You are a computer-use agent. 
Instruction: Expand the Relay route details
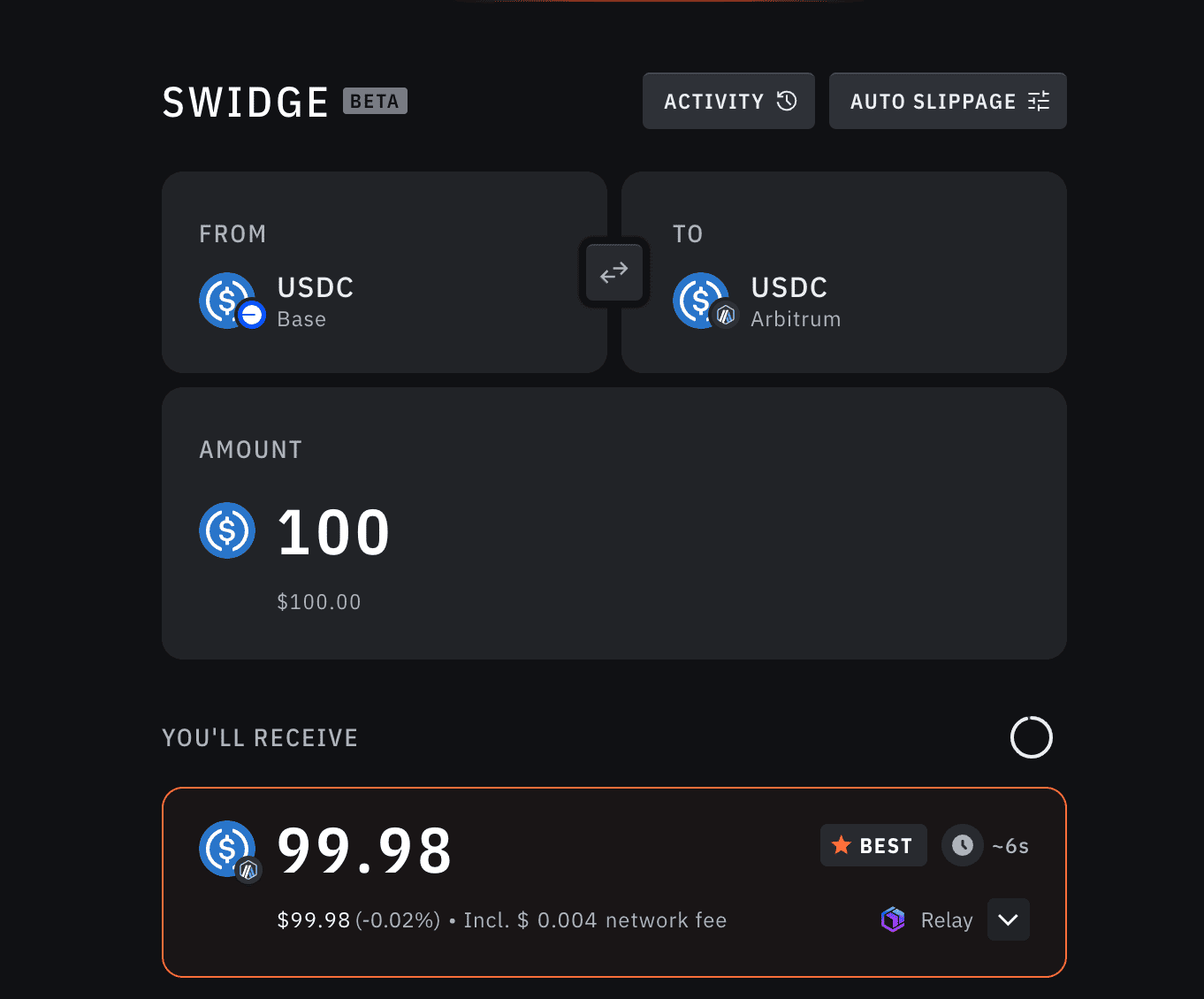click(x=1008, y=919)
